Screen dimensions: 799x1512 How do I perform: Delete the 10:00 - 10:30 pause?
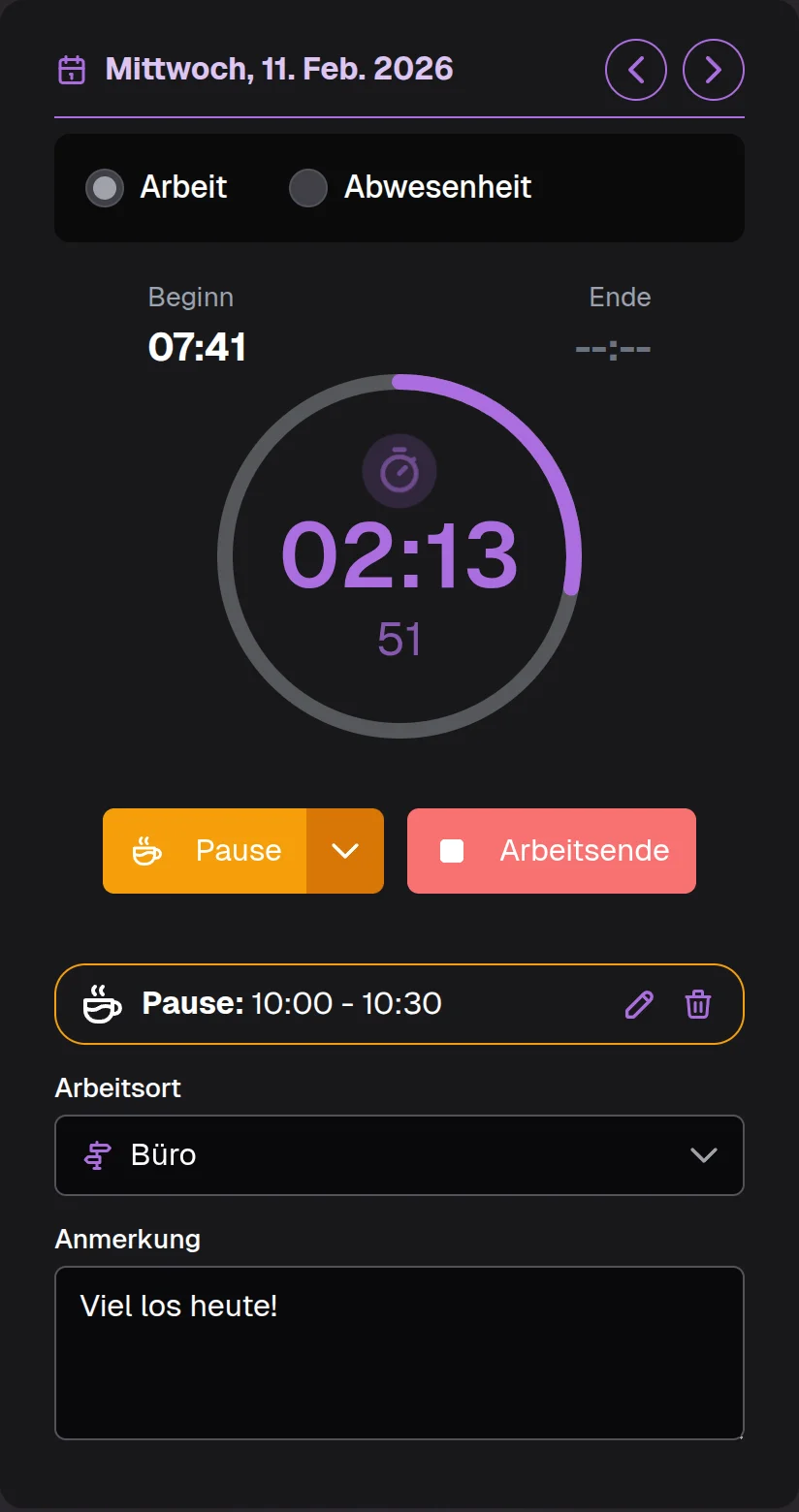click(698, 1004)
